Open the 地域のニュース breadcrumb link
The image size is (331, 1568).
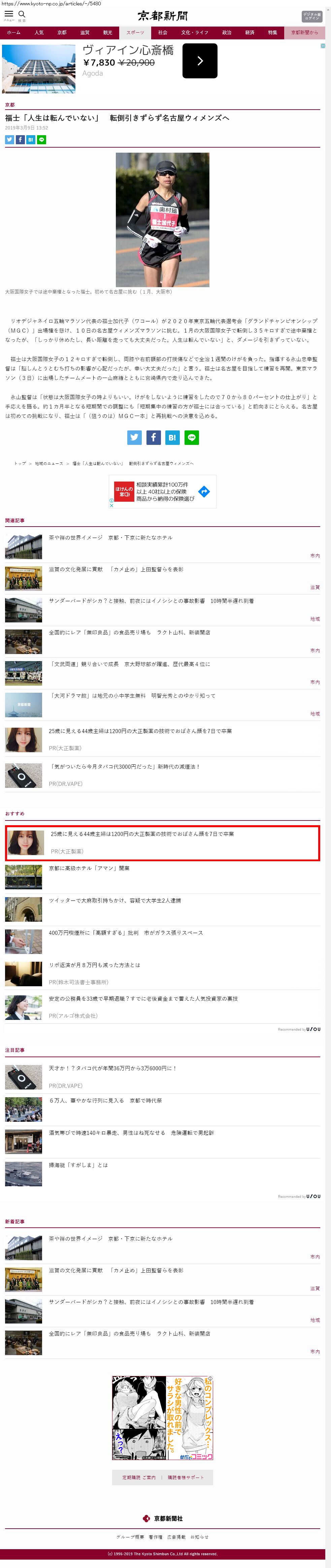[x=49, y=463]
